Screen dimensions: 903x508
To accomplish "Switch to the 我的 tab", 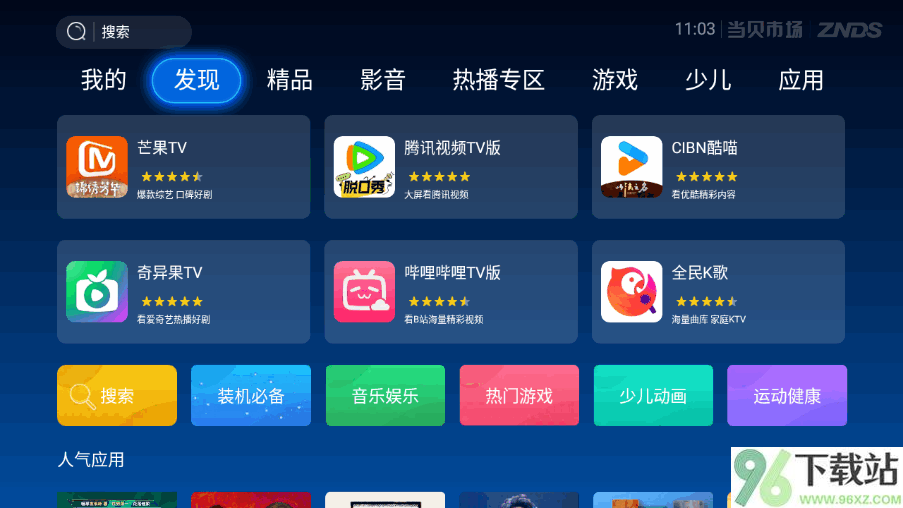I will tap(104, 80).
